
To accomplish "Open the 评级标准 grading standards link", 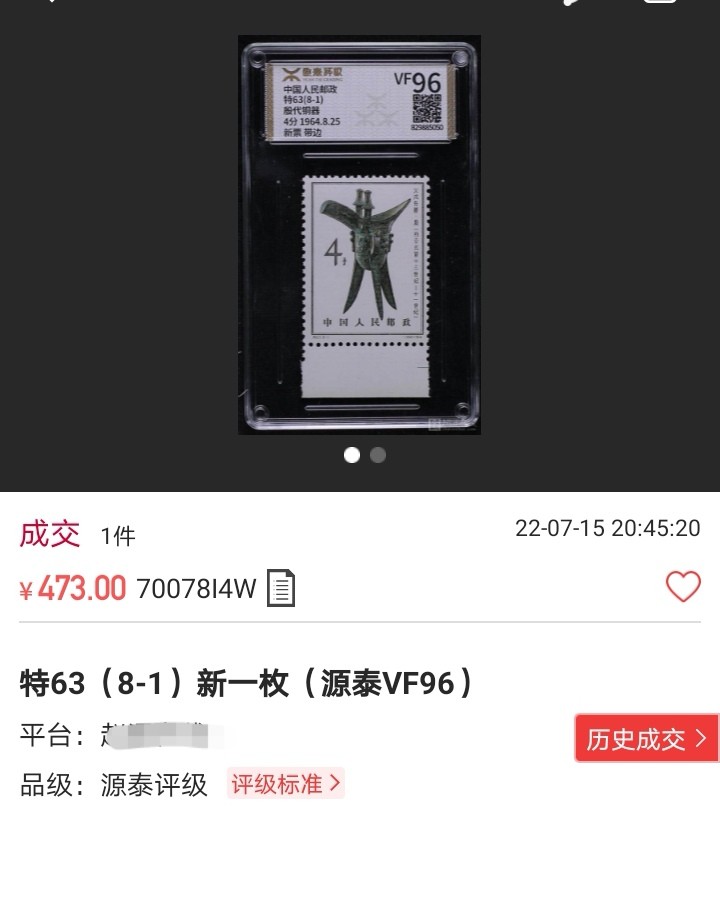I will pyautogui.click(x=286, y=783).
